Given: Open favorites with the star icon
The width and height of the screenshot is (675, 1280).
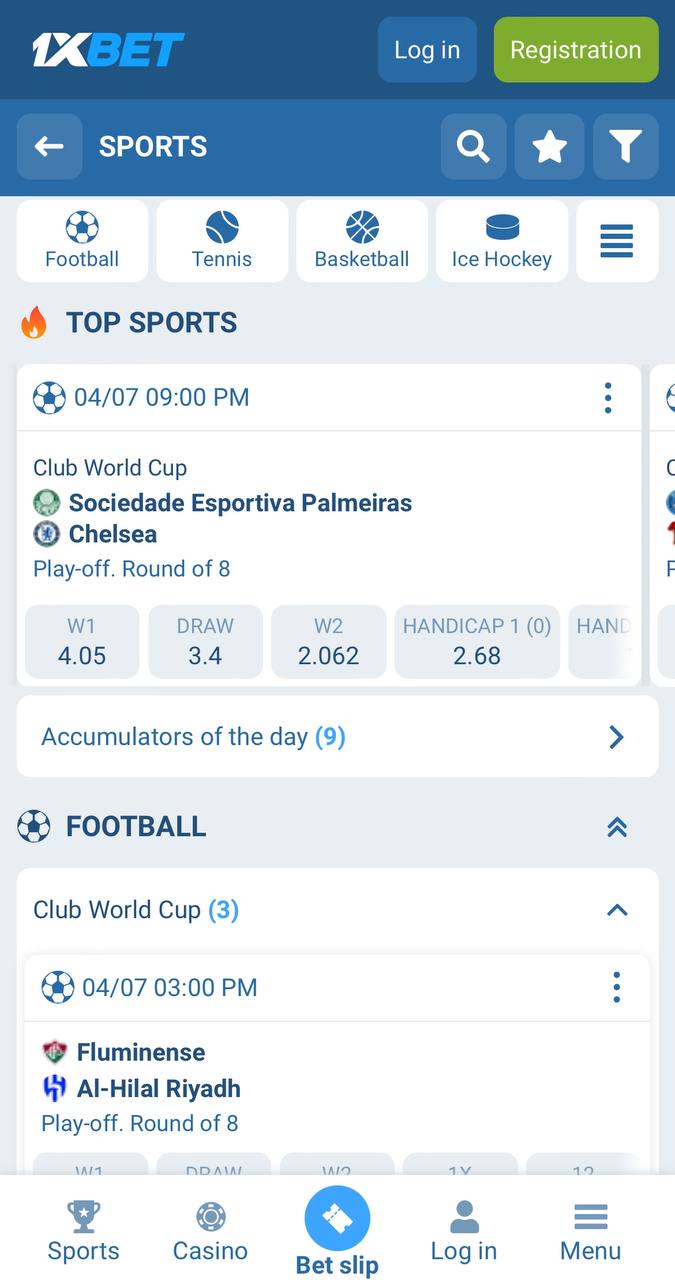Looking at the screenshot, I should coord(549,147).
